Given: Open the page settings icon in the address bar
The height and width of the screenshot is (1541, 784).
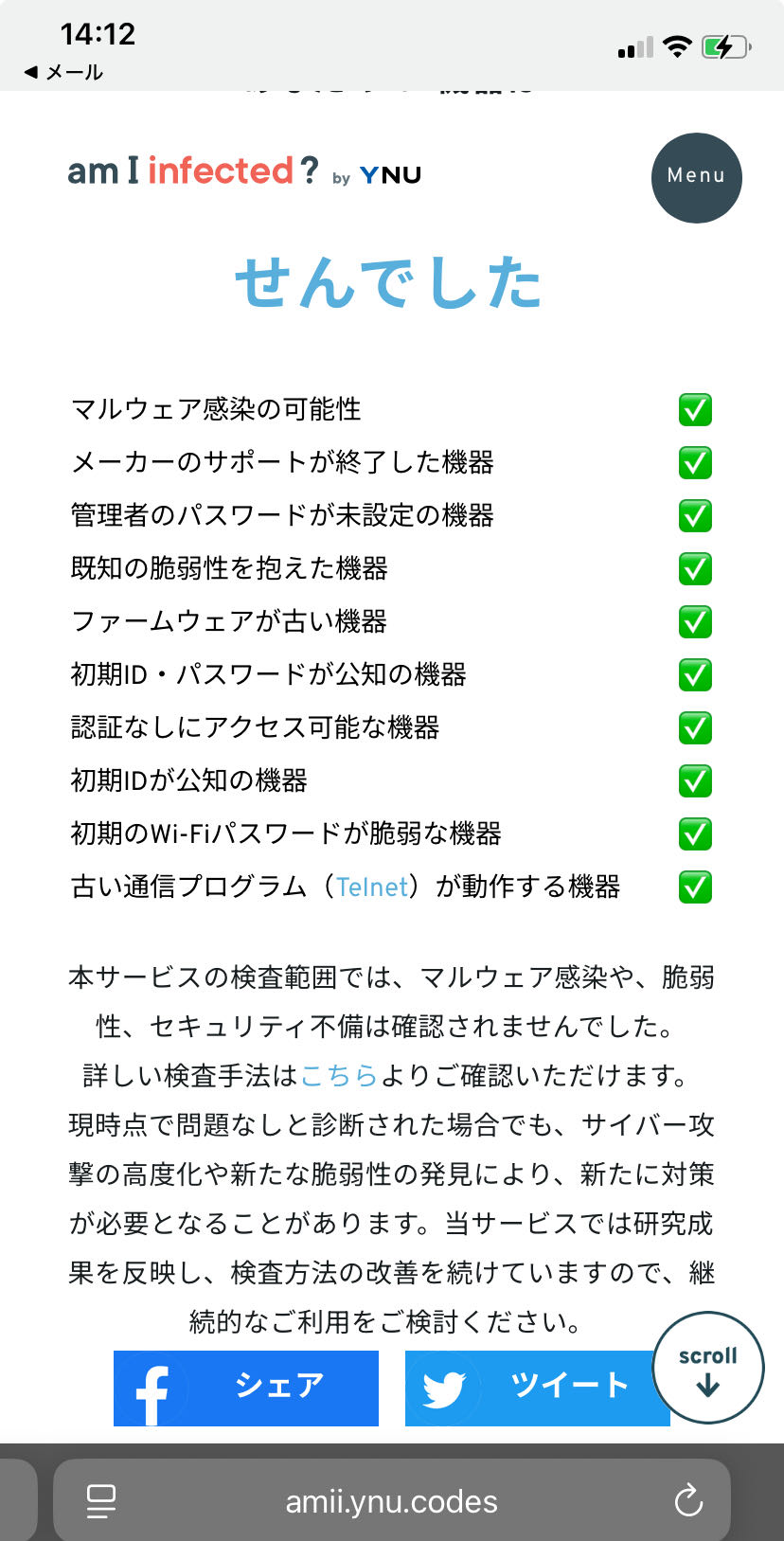Looking at the screenshot, I should coord(101,1501).
